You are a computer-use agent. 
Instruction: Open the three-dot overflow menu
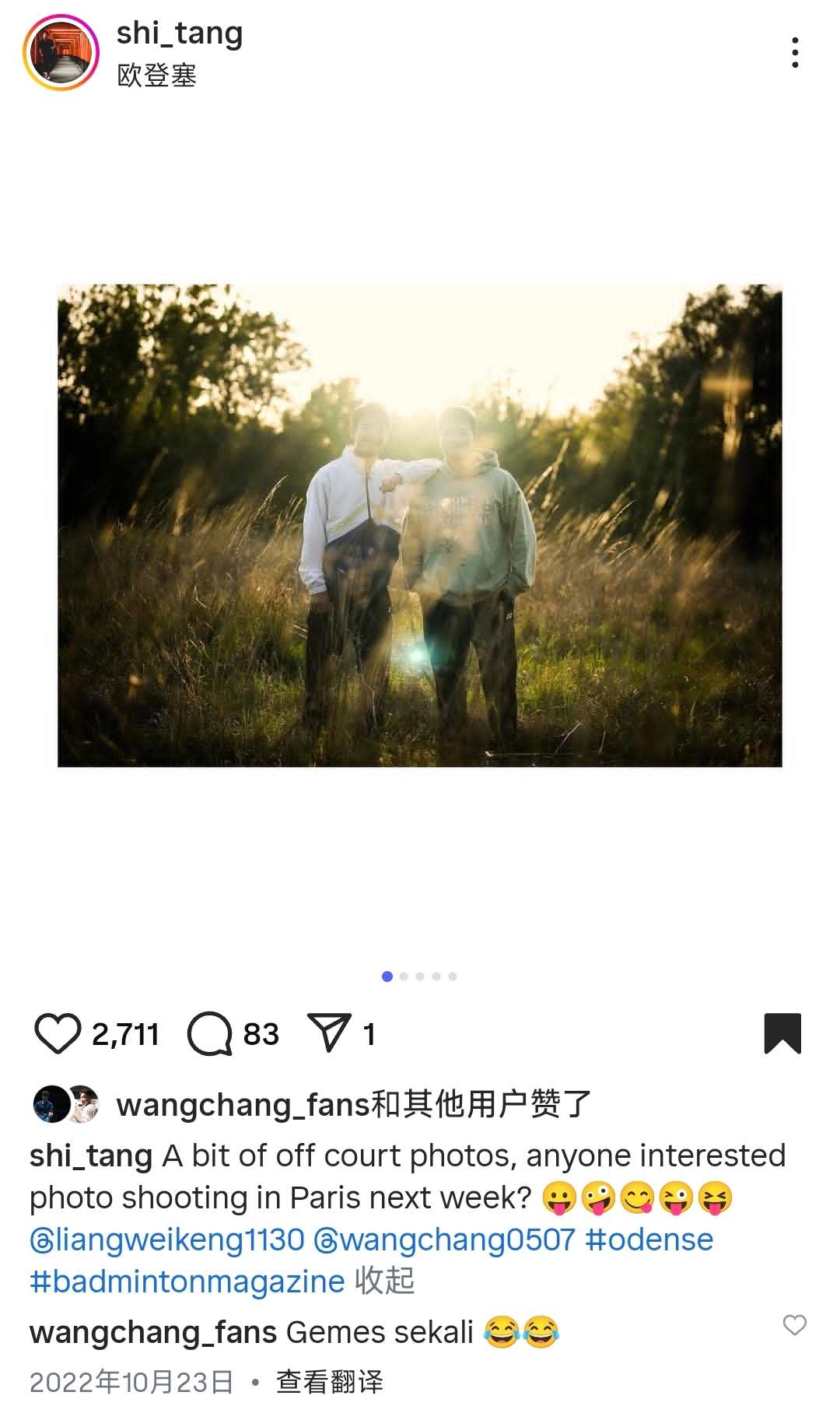(x=794, y=52)
